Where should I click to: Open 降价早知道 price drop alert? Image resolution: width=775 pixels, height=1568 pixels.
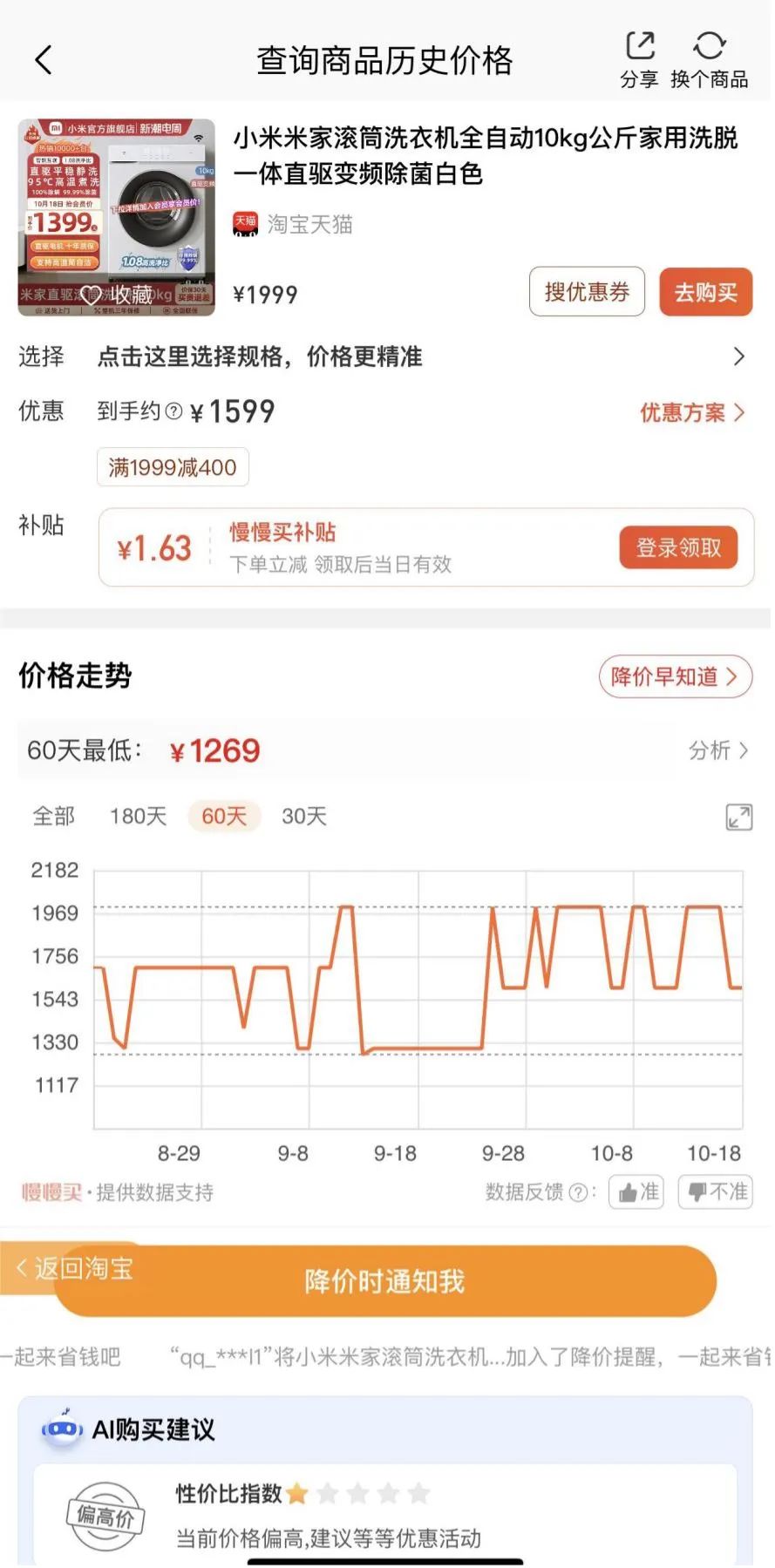[x=675, y=676]
